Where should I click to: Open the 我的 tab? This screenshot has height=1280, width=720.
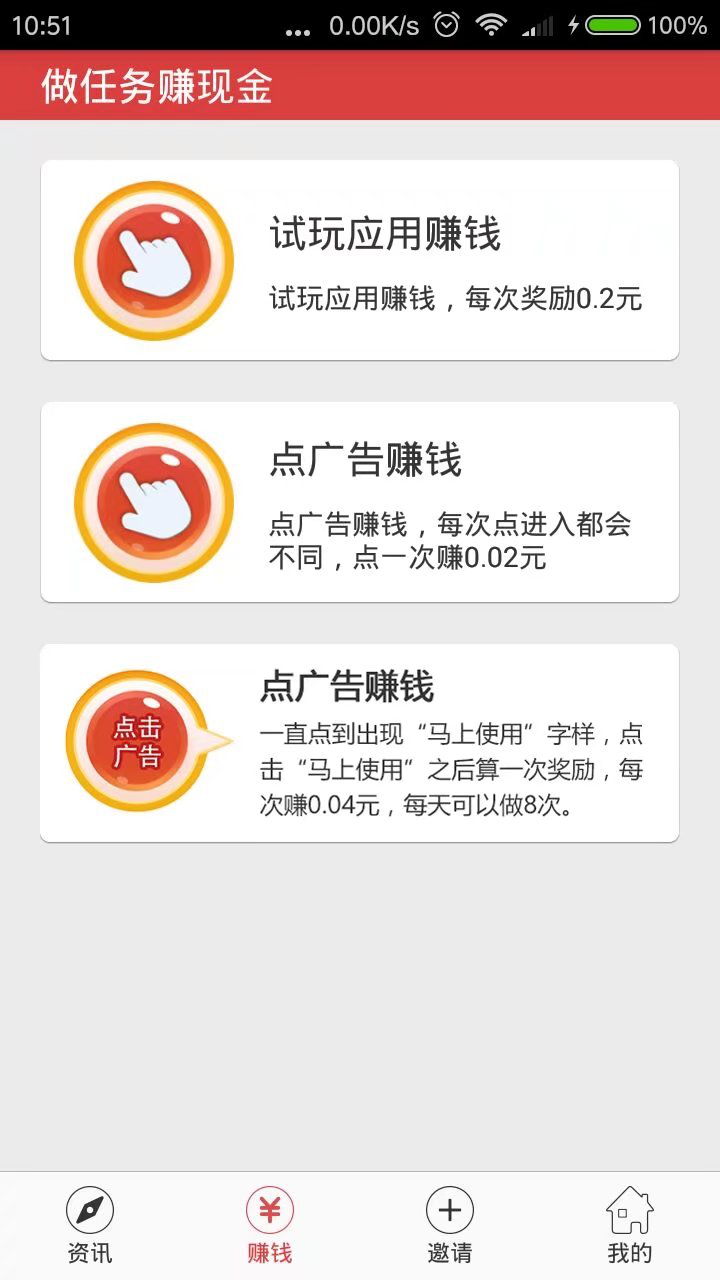(x=630, y=1226)
